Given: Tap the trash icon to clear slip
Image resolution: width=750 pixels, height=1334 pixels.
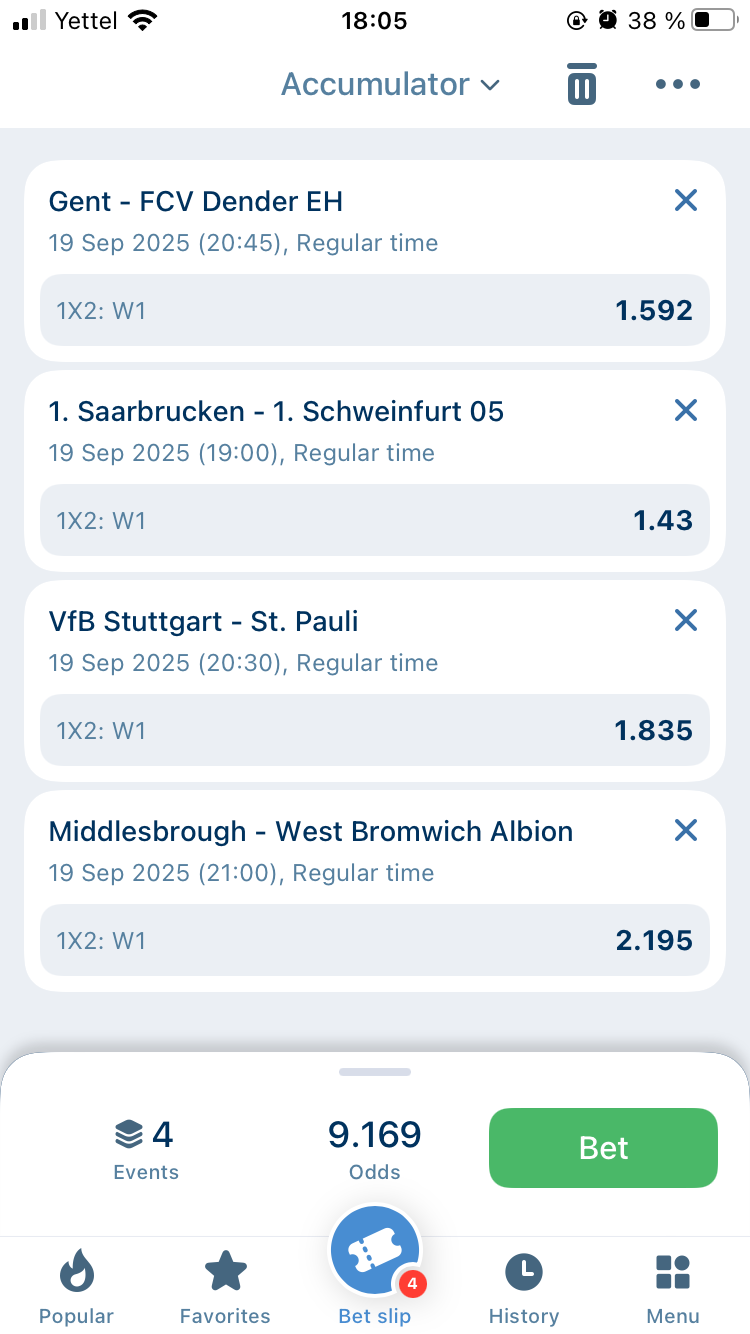Looking at the screenshot, I should click(x=581, y=84).
